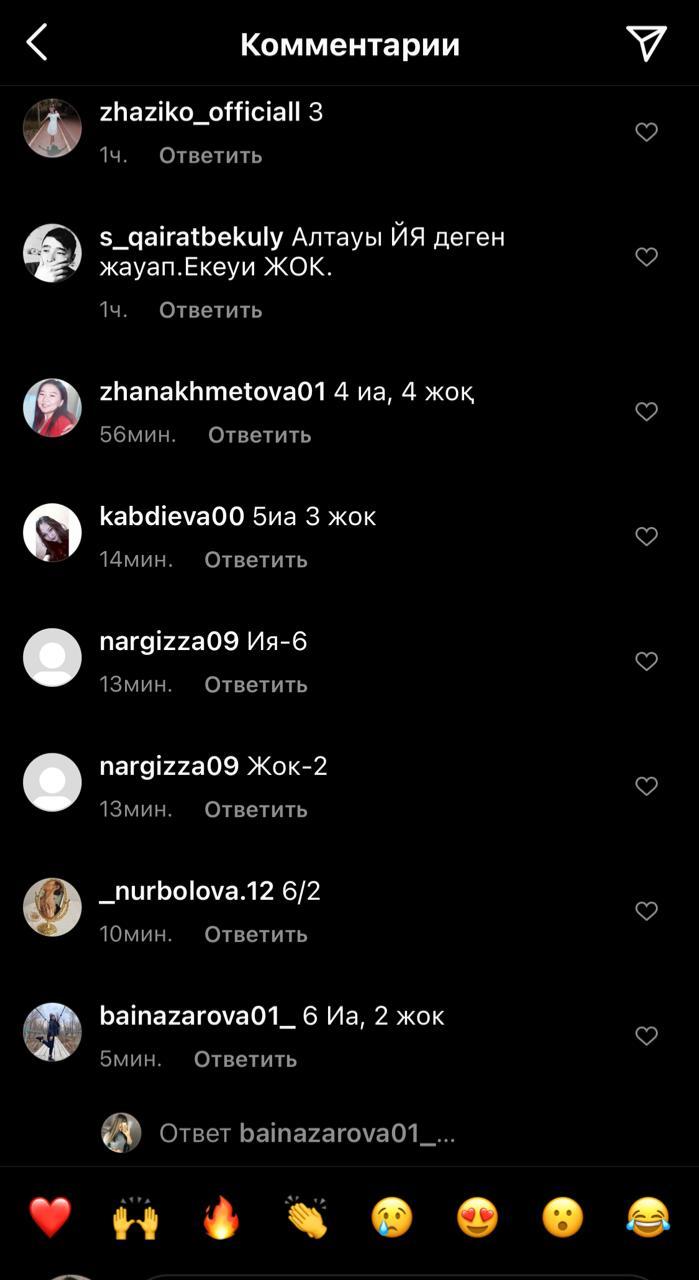This screenshot has width=699, height=1280.
Task: Tap Ответить under kabdieva00's comment
Action: pyautogui.click(x=256, y=560)
